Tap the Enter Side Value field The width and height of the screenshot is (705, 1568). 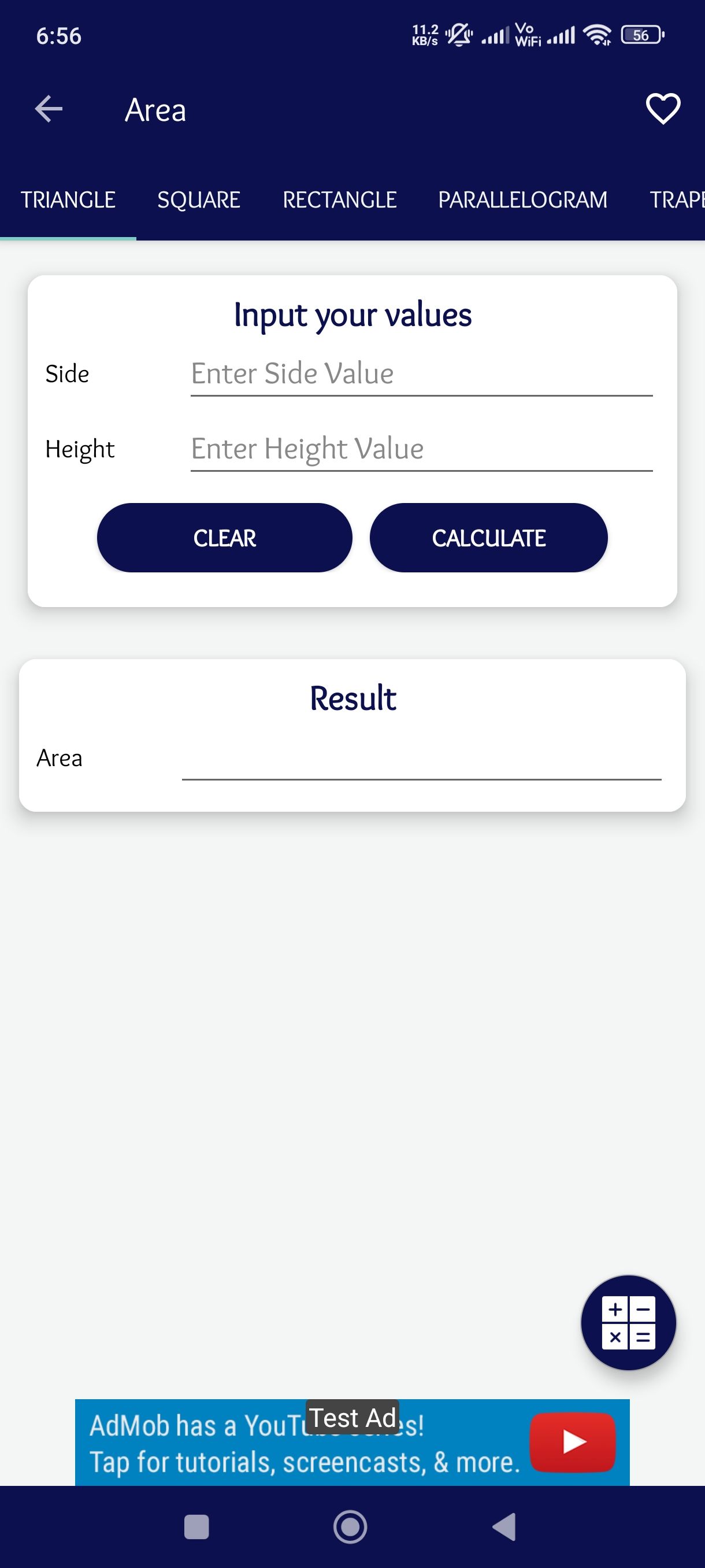coord(421,373)
